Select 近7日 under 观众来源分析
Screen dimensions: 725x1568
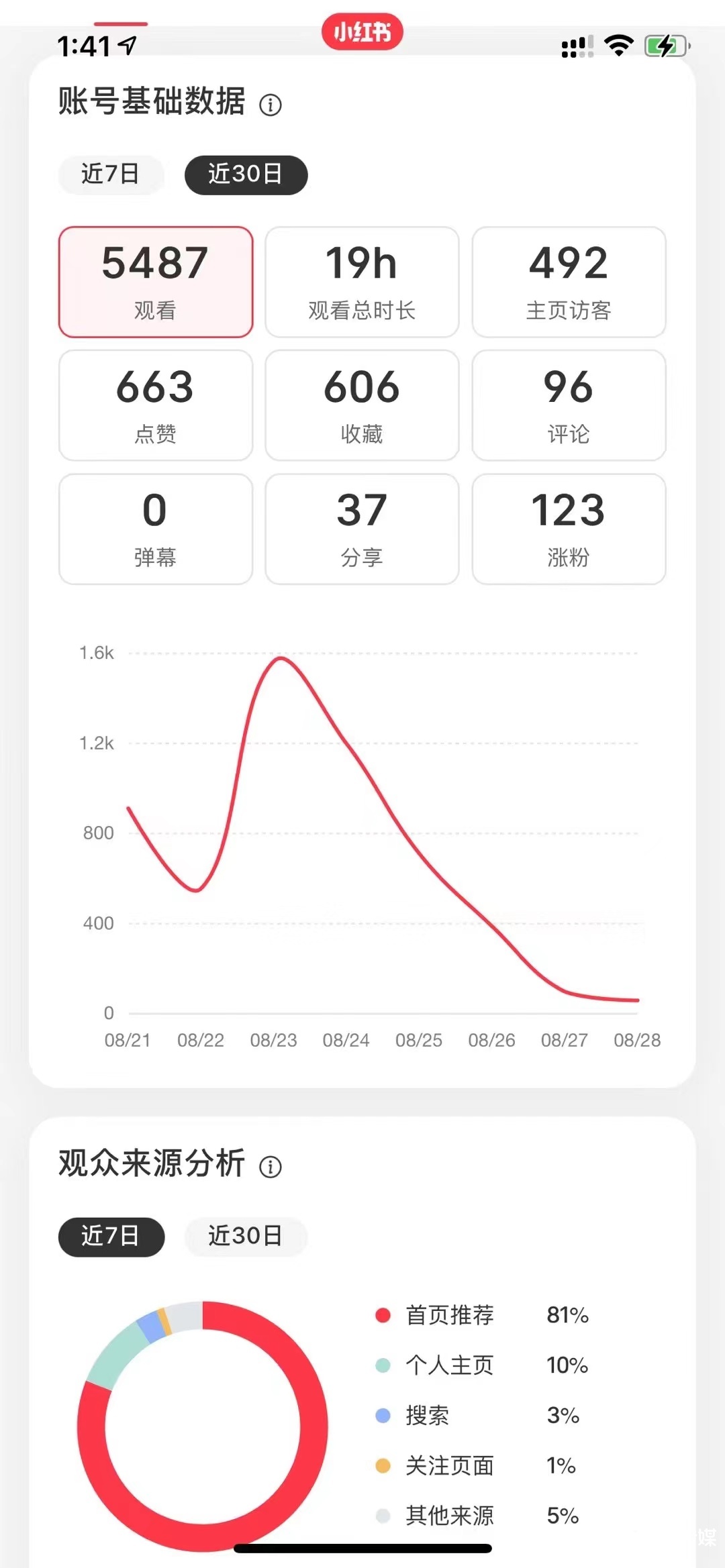(111, 1236)
